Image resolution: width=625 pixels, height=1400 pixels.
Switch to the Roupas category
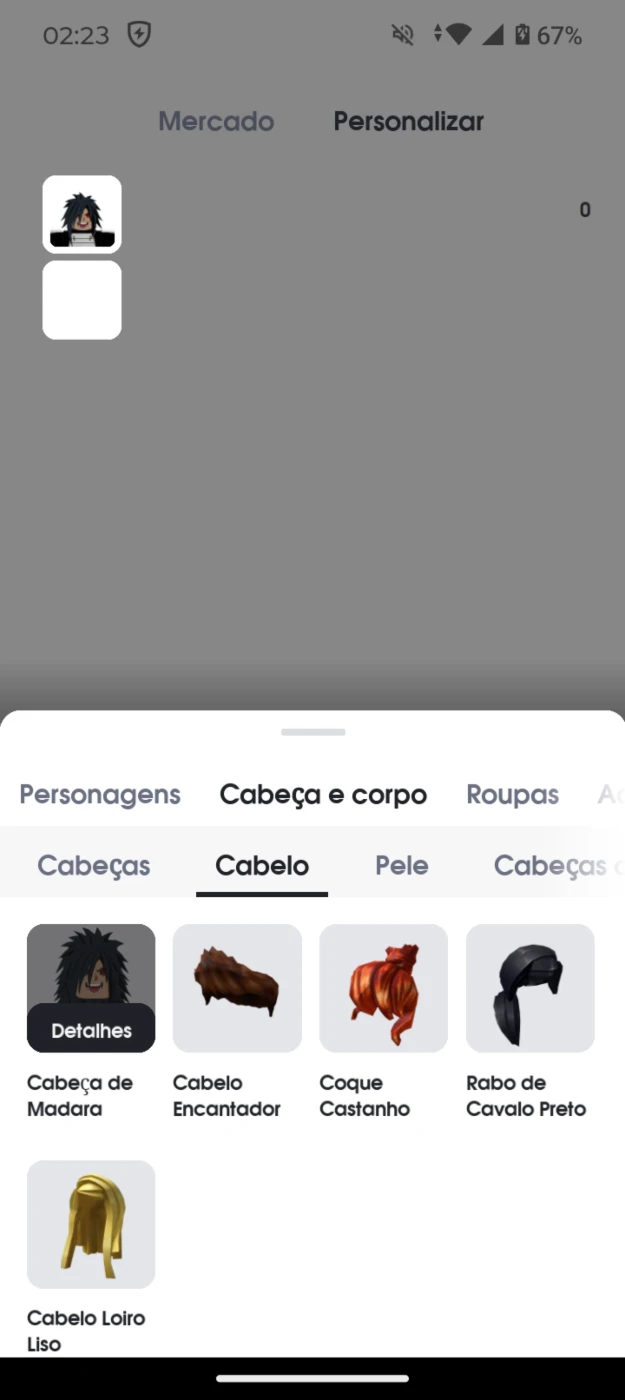512,794
